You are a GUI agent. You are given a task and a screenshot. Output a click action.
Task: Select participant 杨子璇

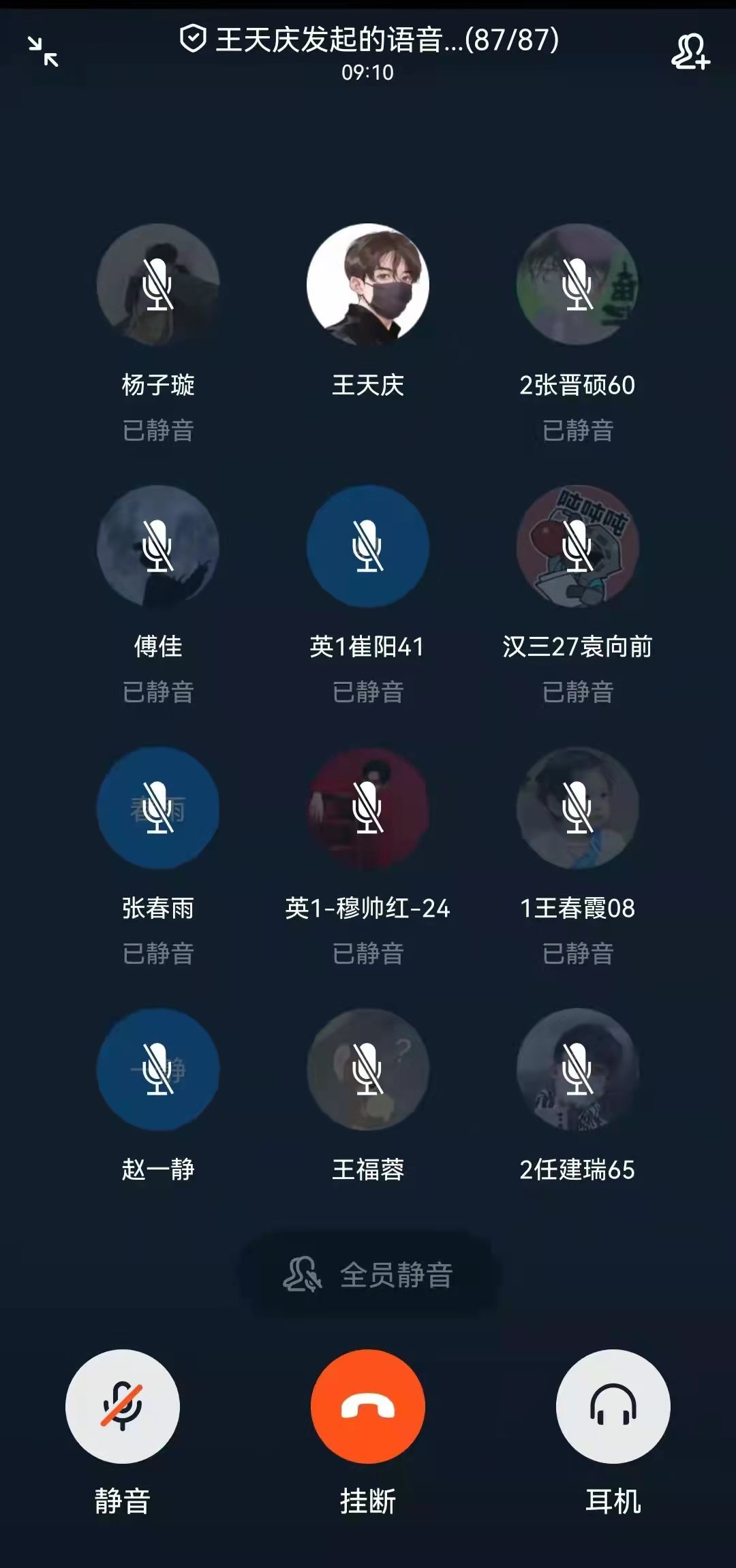tap(158, 285)
